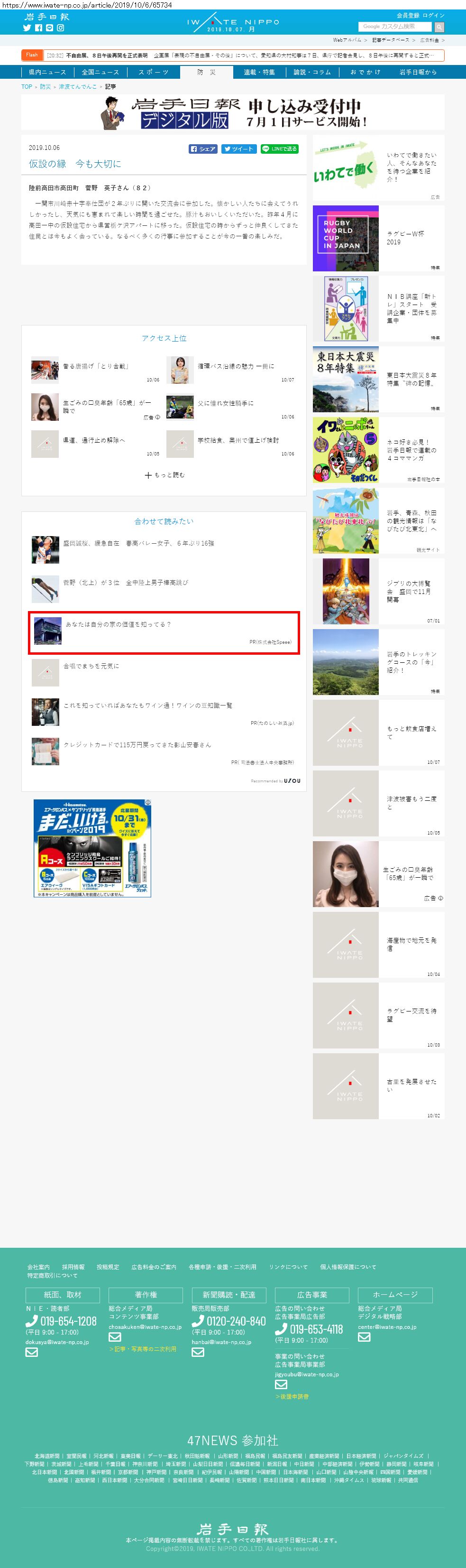
Task: Switch to the 県内ニュース tab
Action: click(47, 73)
